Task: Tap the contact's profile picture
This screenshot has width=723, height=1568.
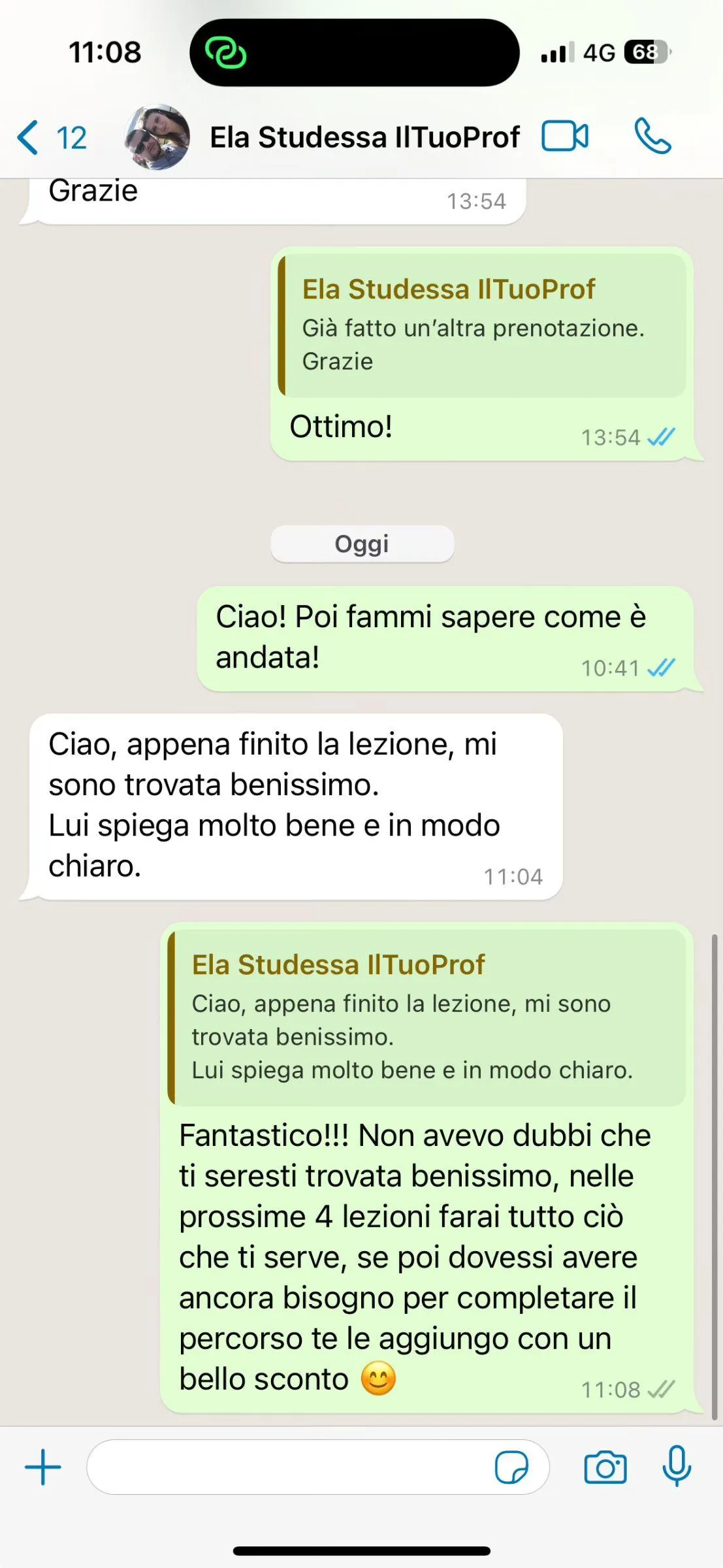Action: 157,138
